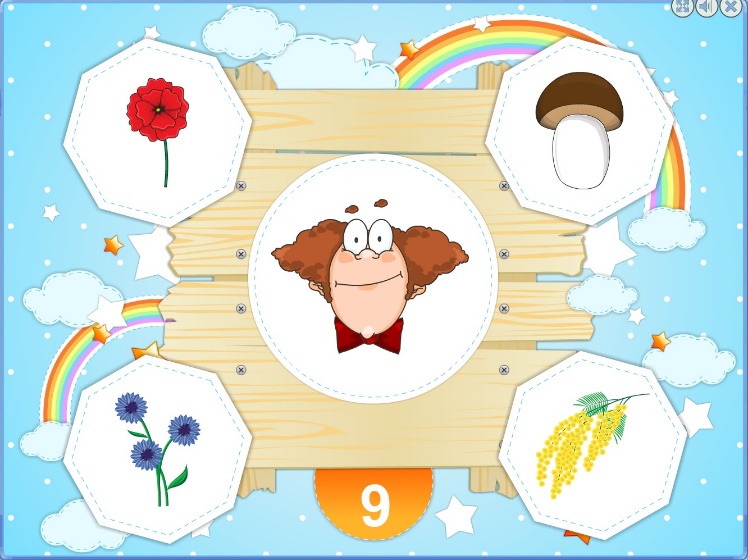The width and height of the screenshot is (748, 560).
Task: Select the red poppy card
Action: point(157,132)
